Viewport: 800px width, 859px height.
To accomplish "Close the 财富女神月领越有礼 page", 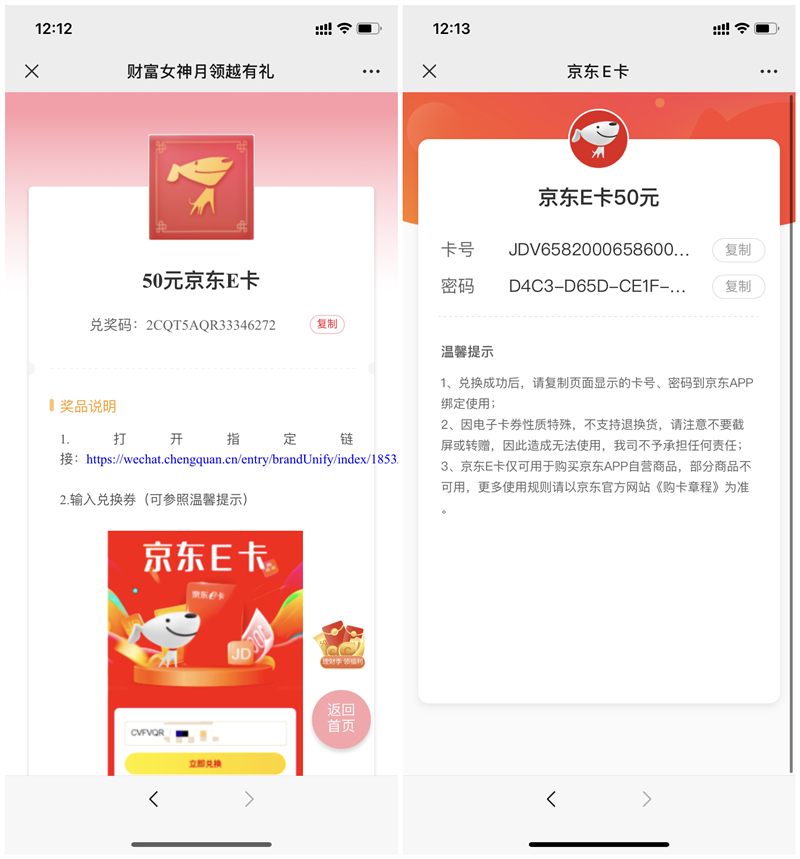I will coord(32,71).
